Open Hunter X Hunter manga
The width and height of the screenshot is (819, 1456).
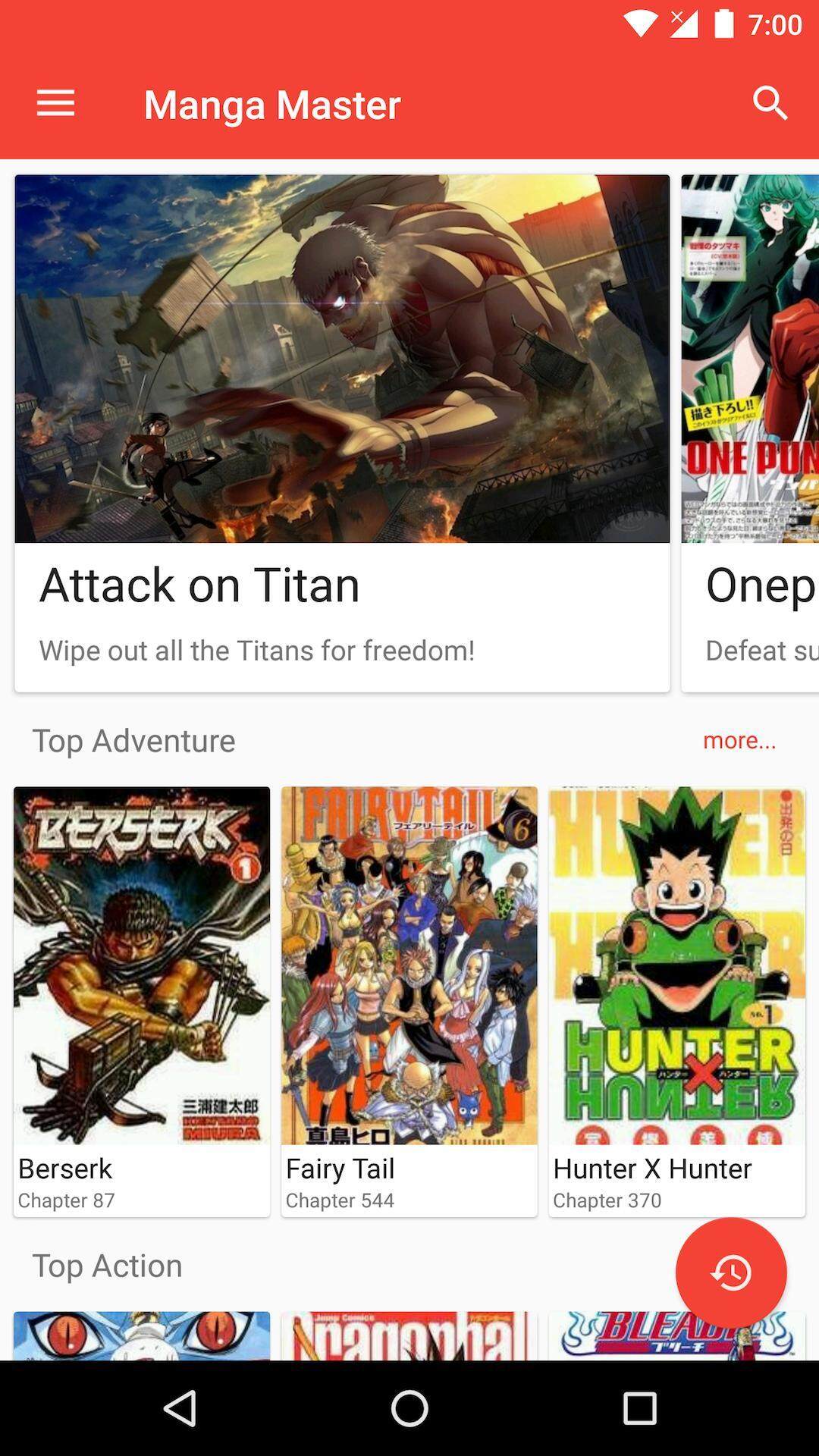point(676,1001)
